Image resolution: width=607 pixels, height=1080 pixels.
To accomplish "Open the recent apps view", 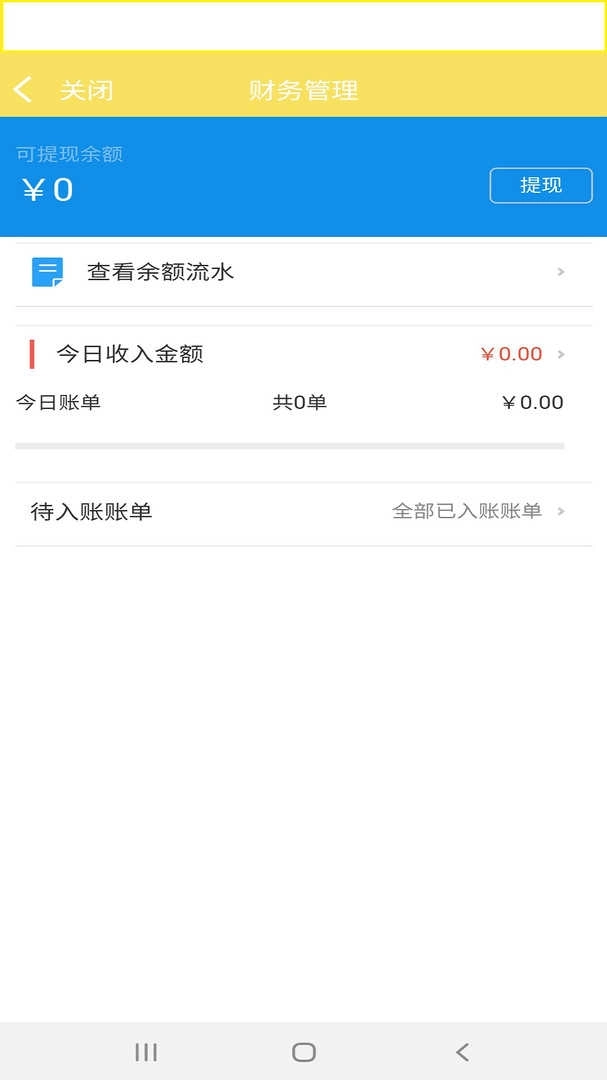I will (146, 1051).
